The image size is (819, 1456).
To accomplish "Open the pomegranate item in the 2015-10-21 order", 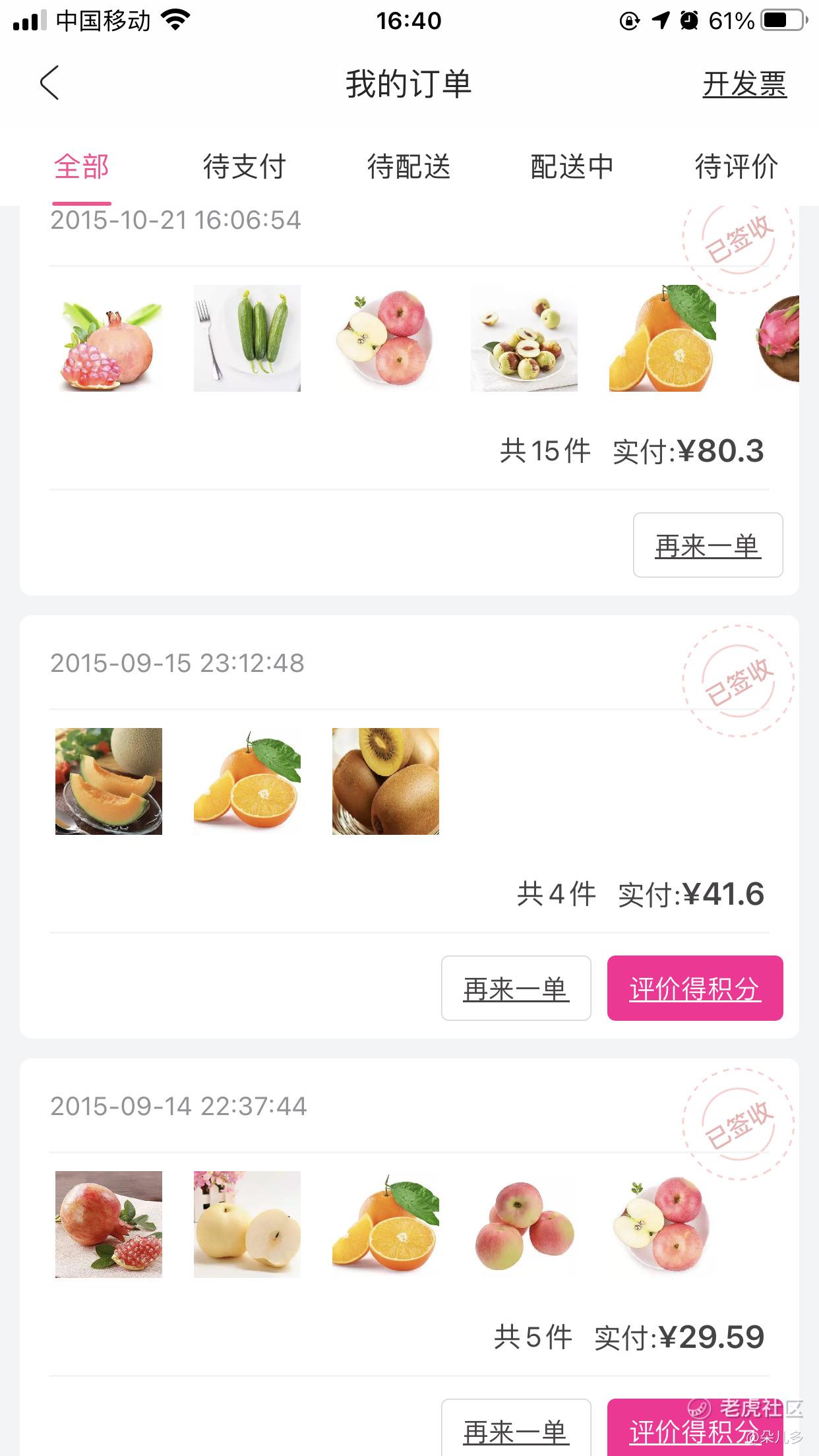I will point(109,338).
